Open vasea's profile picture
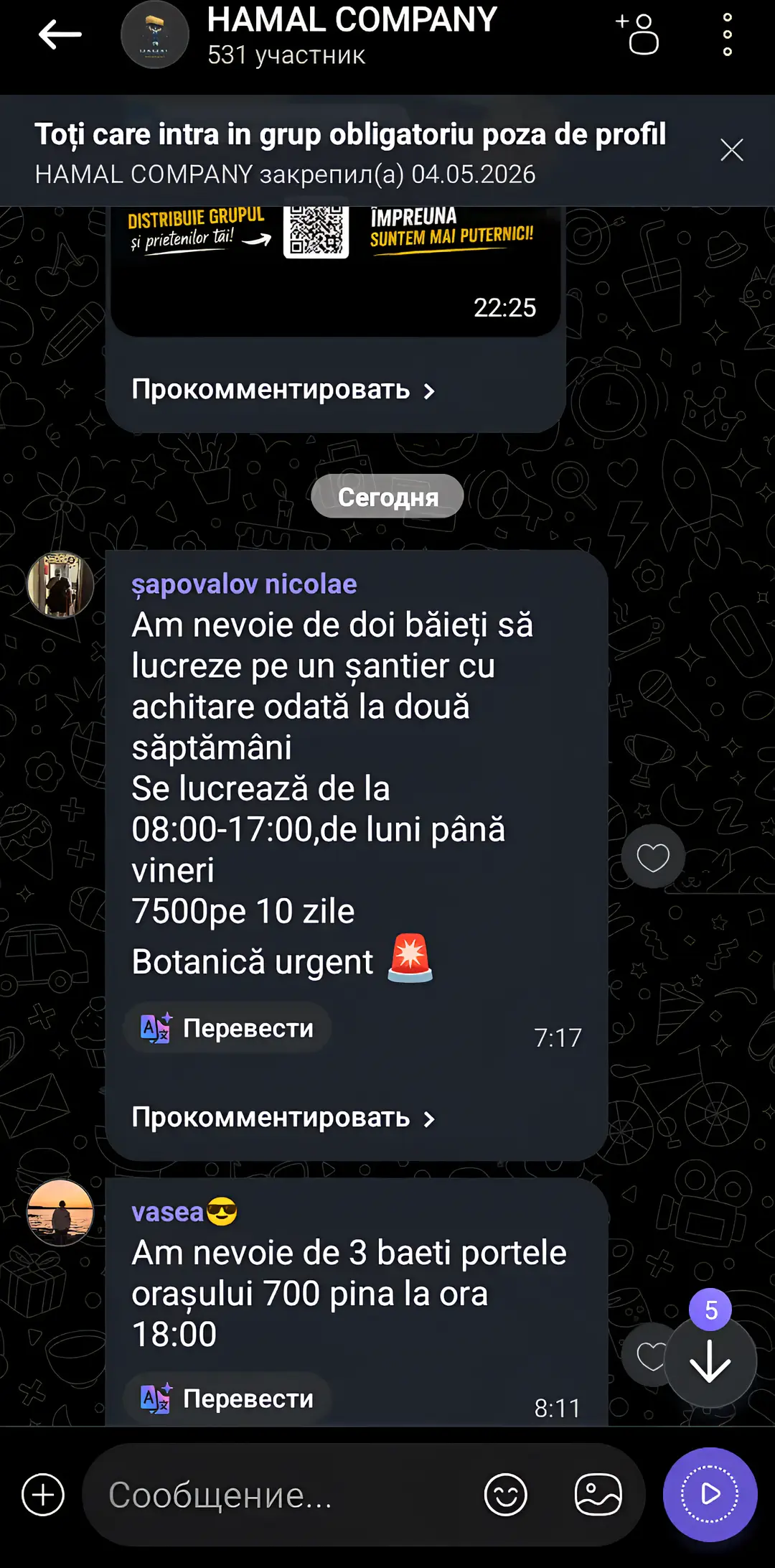The width and height of the screenshot is (775, 1568). click(60, 1212)
